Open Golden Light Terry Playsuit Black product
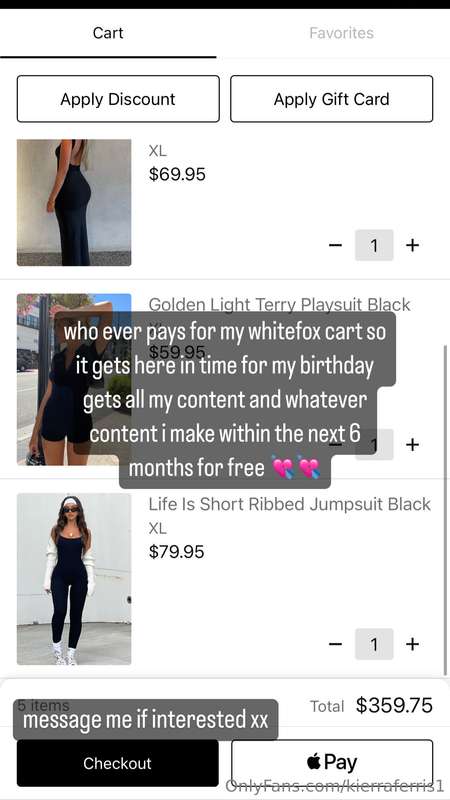Screen dimensions: 450x800 (279, 305)
